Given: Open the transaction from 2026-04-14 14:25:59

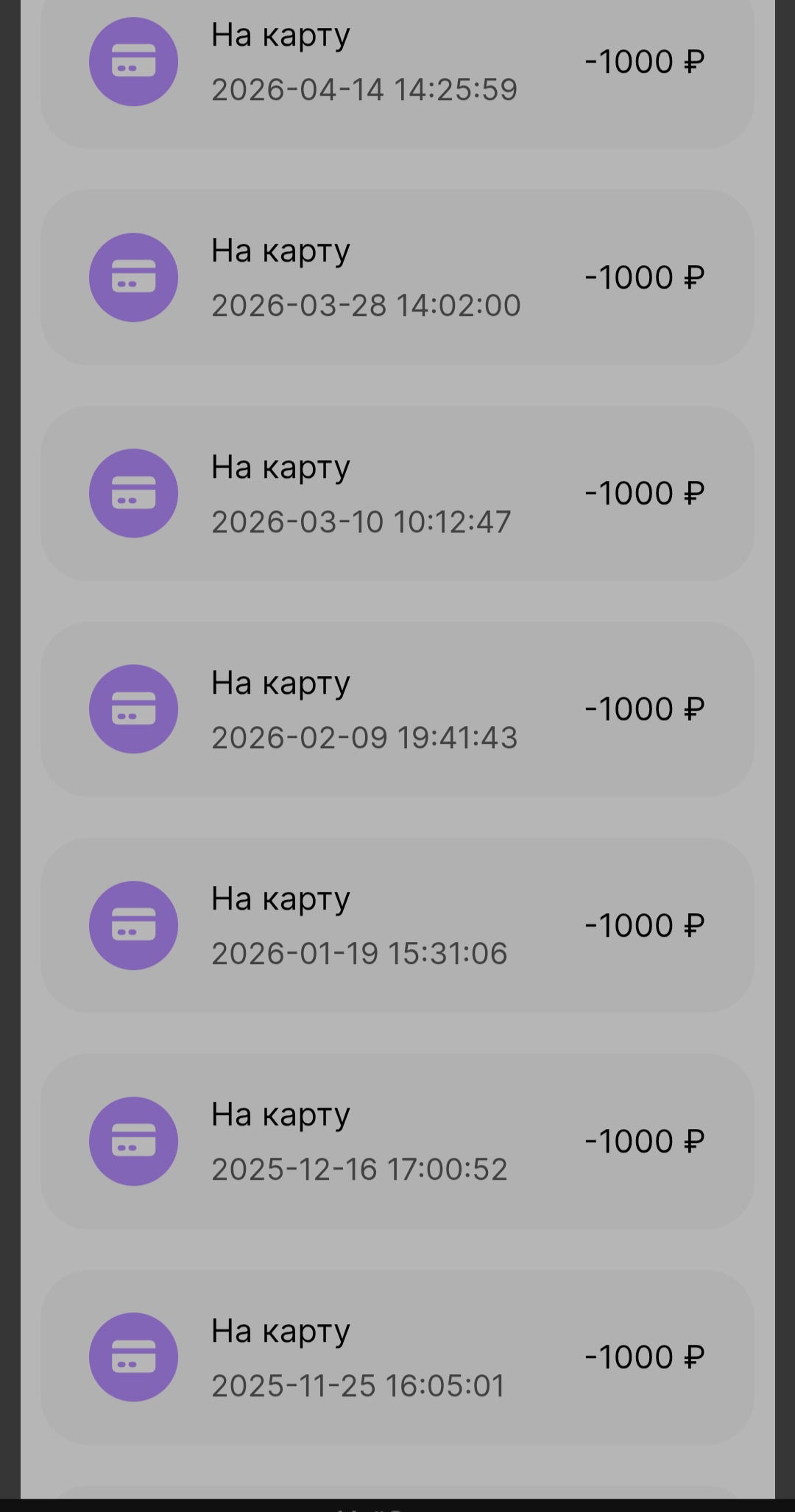Looking at the screenshot, I should coord(397,63).
